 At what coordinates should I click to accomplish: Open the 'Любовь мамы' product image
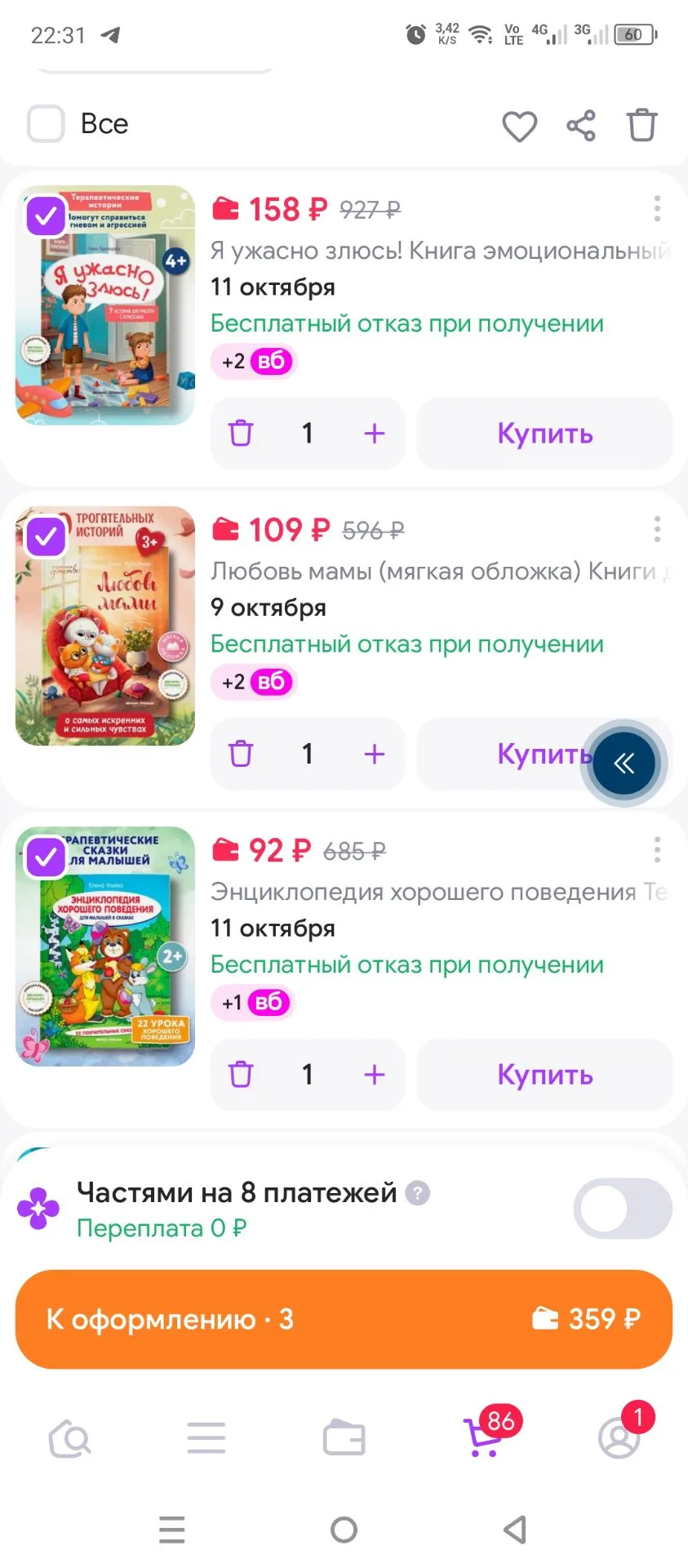(105, 626)
